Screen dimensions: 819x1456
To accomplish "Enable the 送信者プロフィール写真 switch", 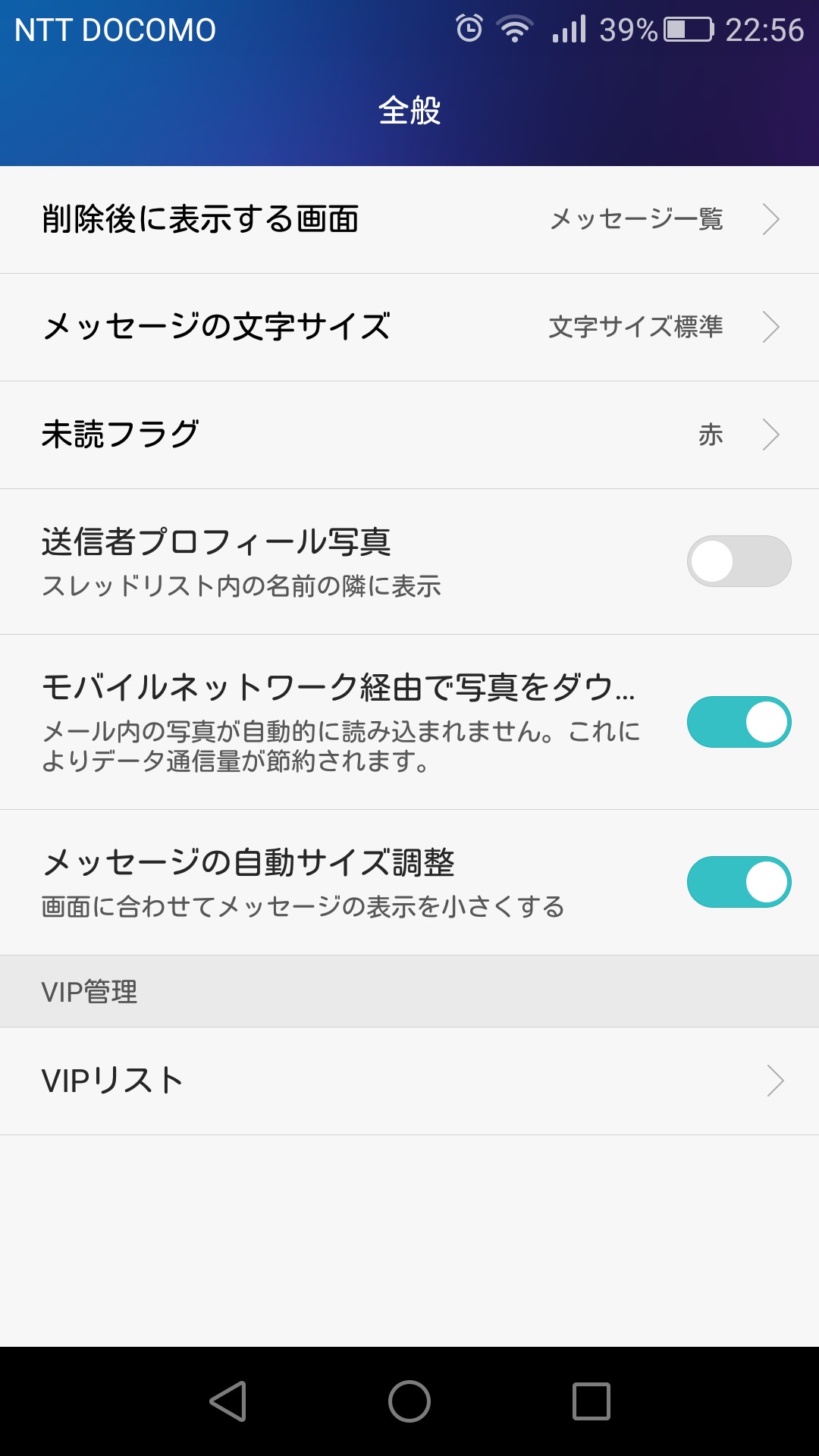I will (x=739, y=561).
